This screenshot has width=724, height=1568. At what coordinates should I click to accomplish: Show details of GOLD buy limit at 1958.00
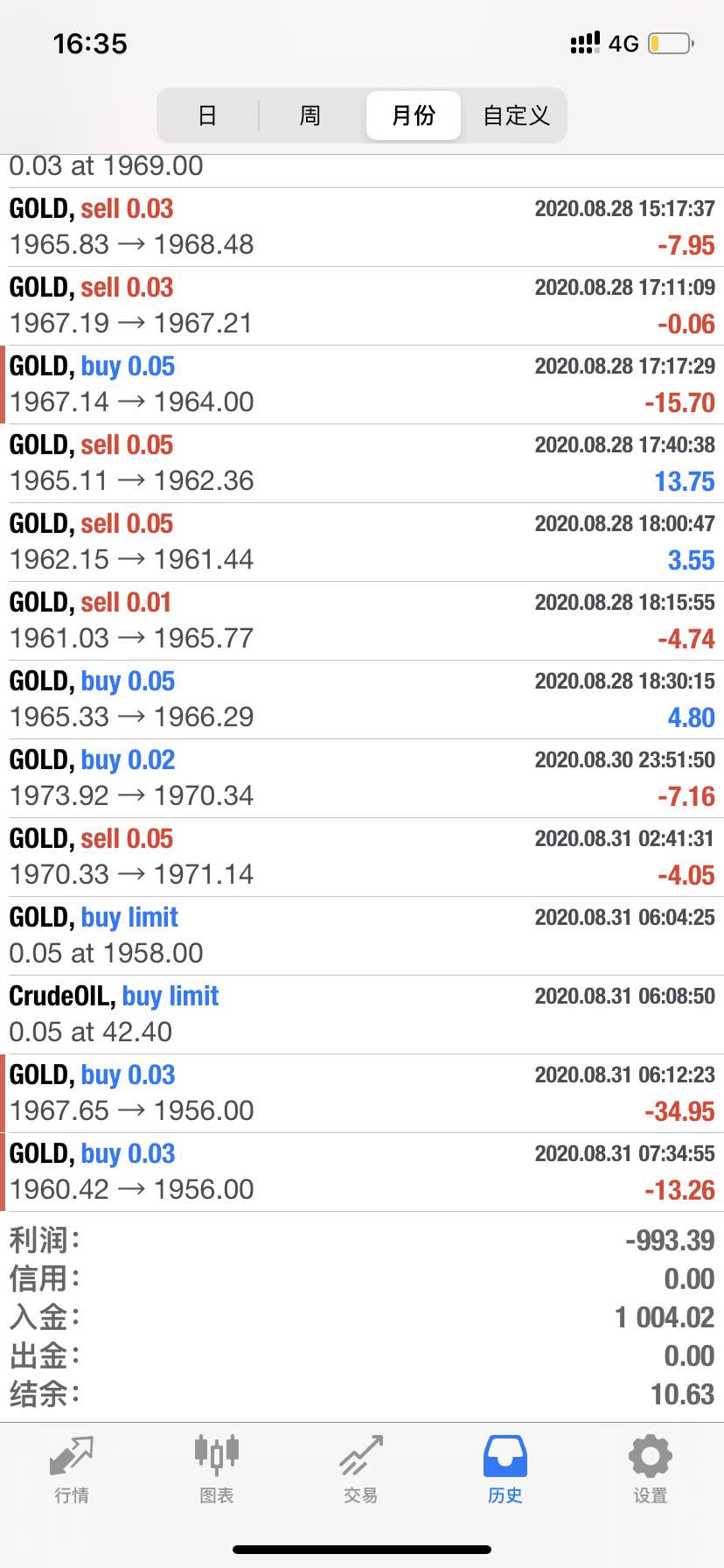coord(362,936)
